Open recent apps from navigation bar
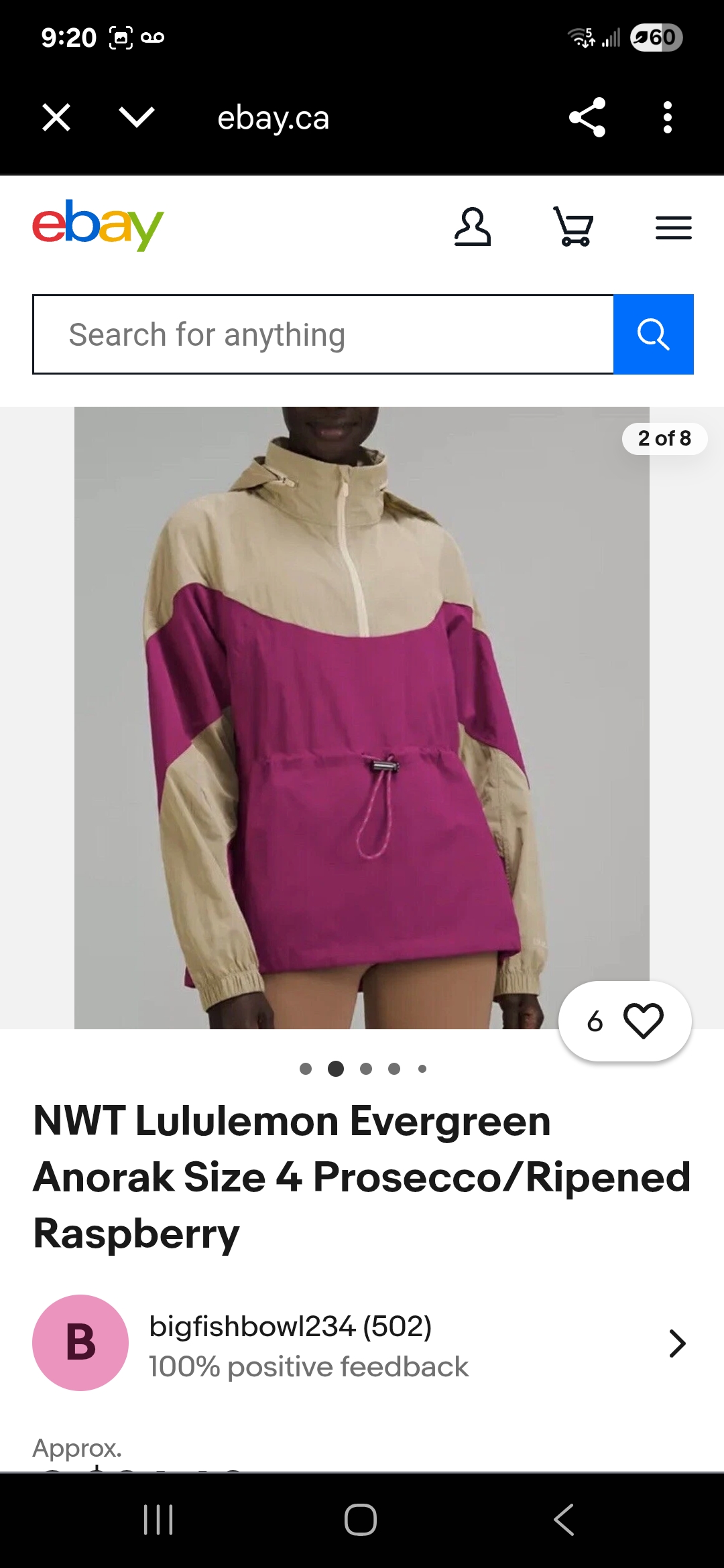 [159, 1519]
